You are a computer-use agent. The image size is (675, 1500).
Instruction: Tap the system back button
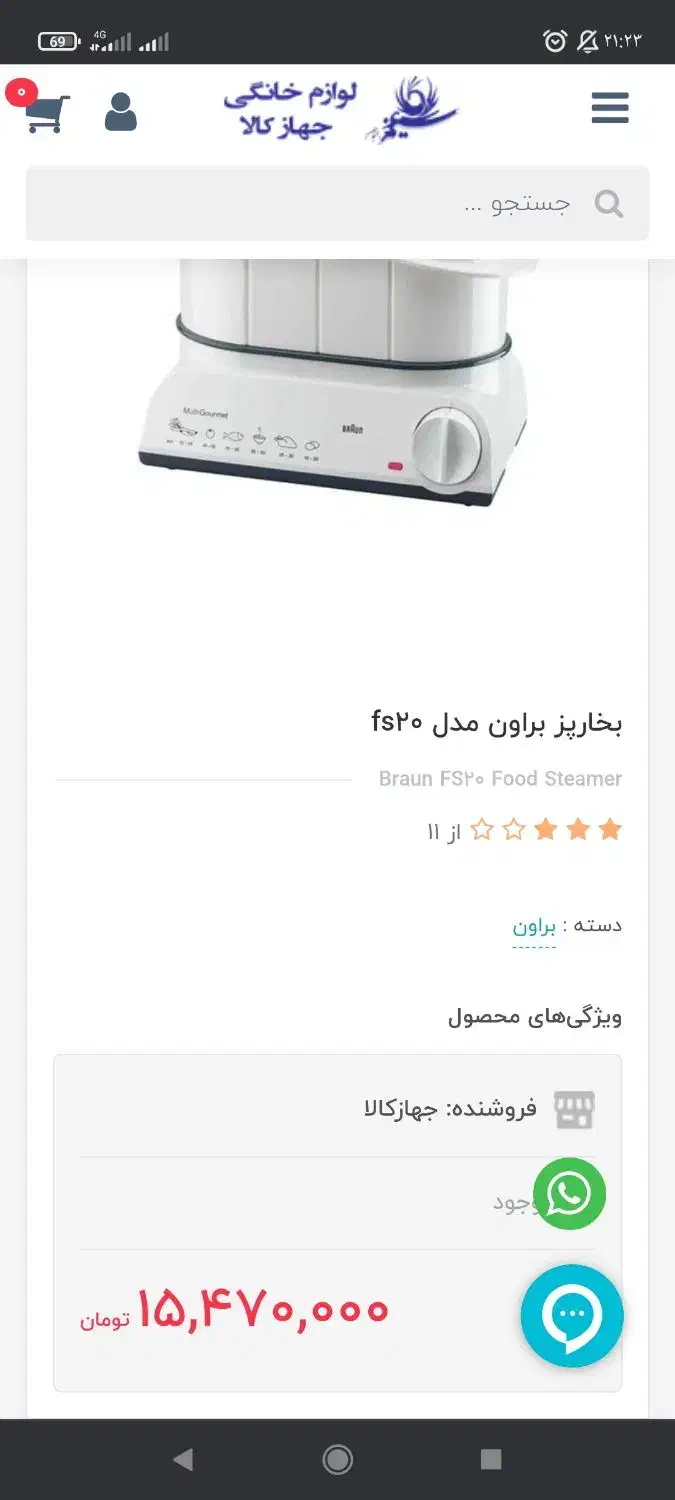(x=183, y=1460)
